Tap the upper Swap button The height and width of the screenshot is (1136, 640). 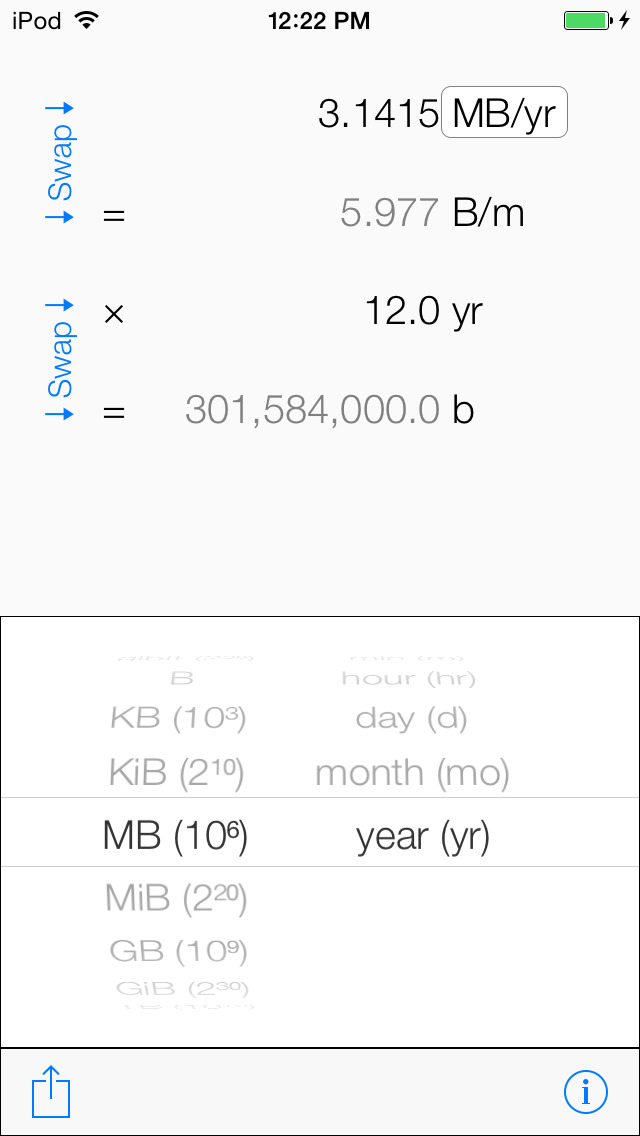(x=60, y=163)
